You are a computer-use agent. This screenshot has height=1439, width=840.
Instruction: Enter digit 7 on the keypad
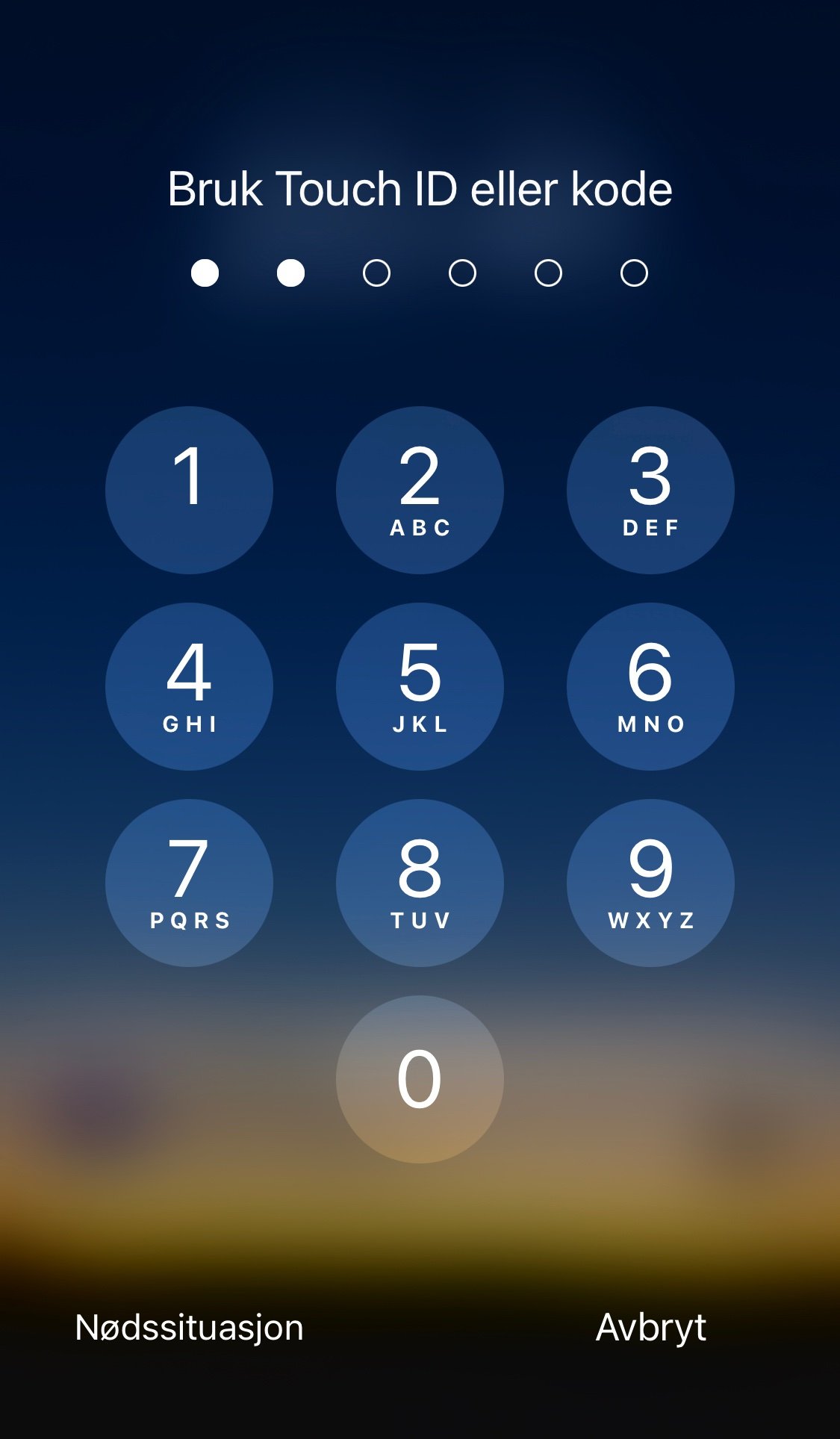(x=189, y=883)
